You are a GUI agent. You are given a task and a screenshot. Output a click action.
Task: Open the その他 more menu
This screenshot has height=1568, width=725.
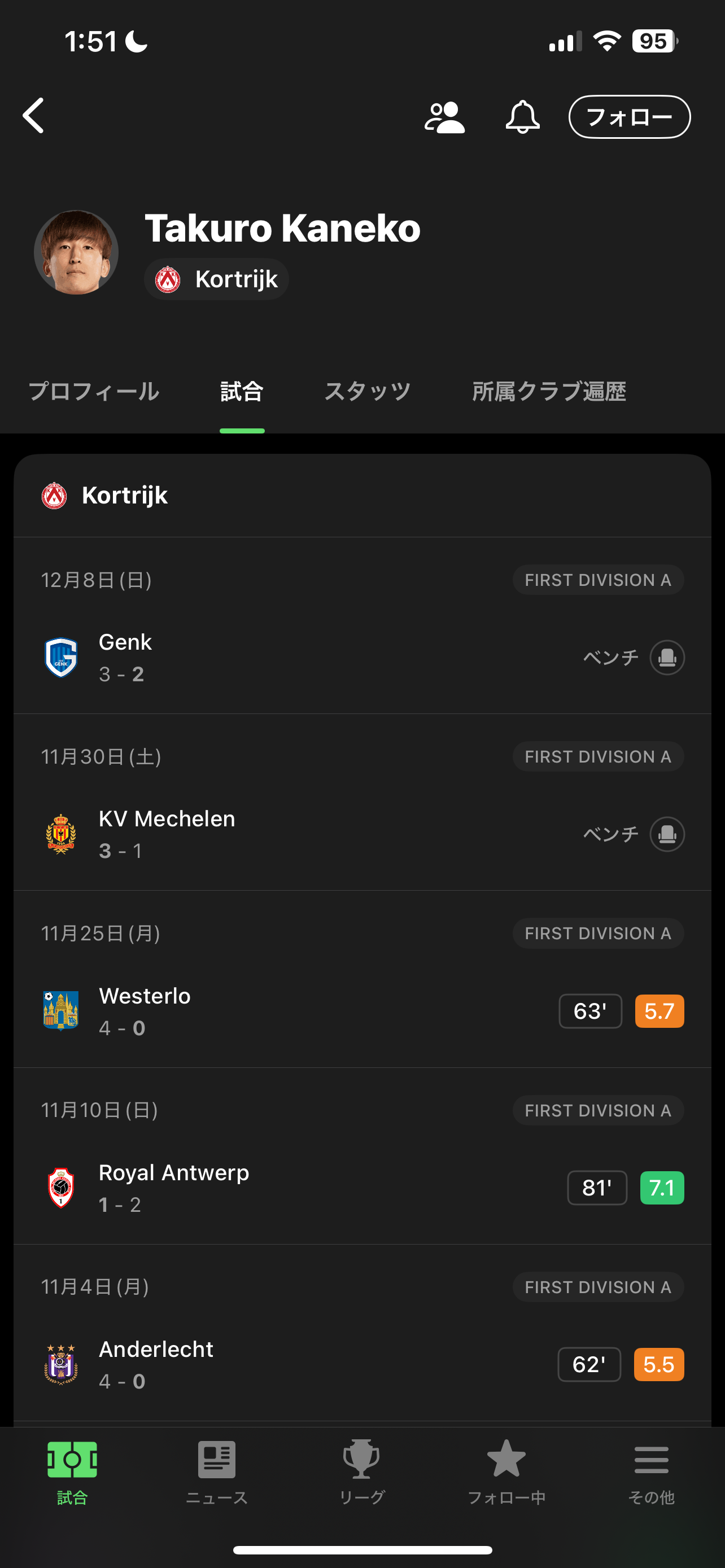coord(652,1470)
